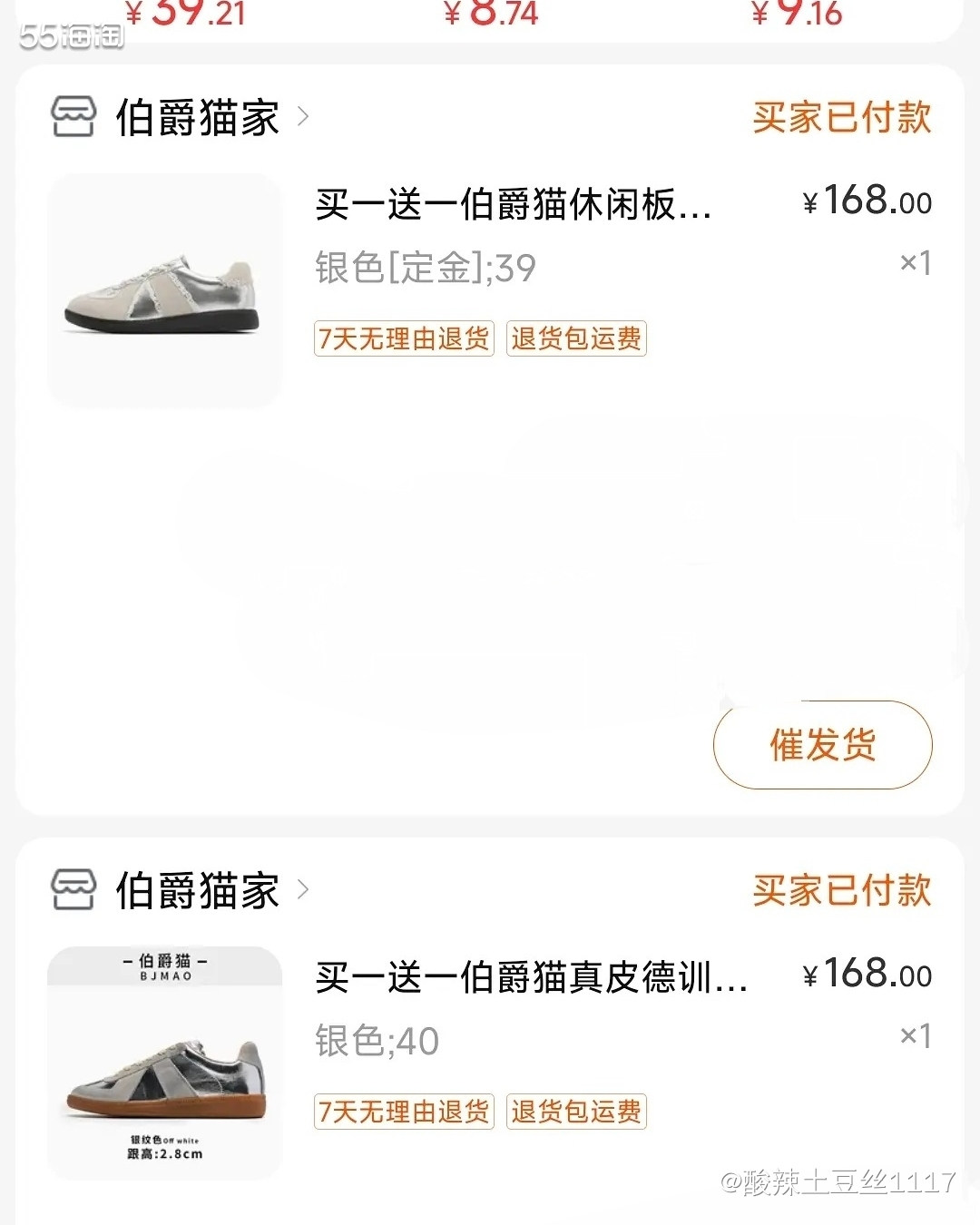980x1225 pixels.
Task: Select the 买家已付款 status on second order
Action: (x=841, y=891)
